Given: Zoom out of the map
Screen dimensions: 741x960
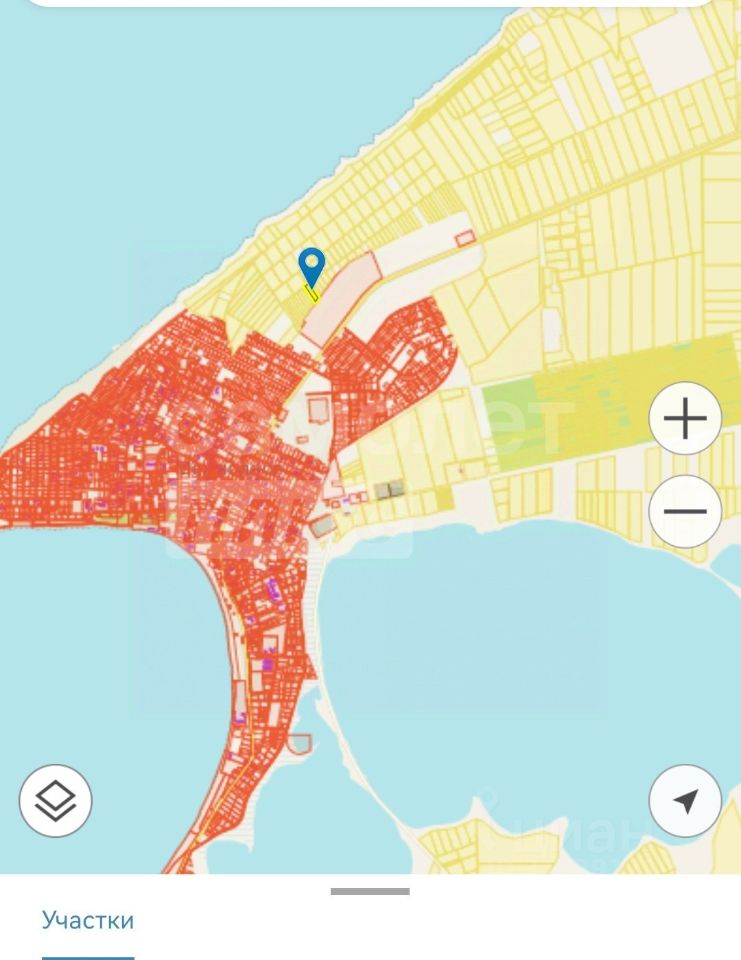Looking at the screenshot, I should (x=685, y=511).
